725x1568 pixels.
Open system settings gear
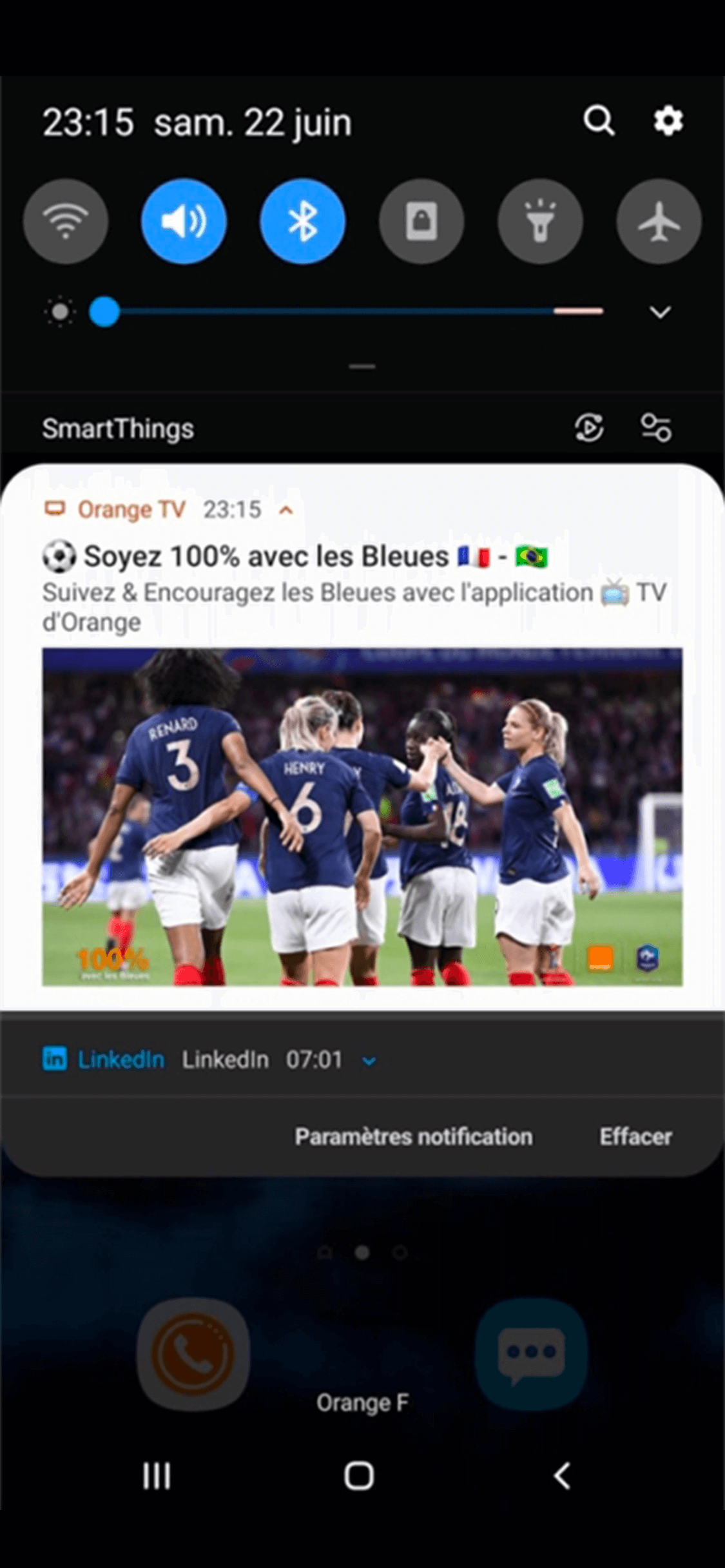point(668,121)
